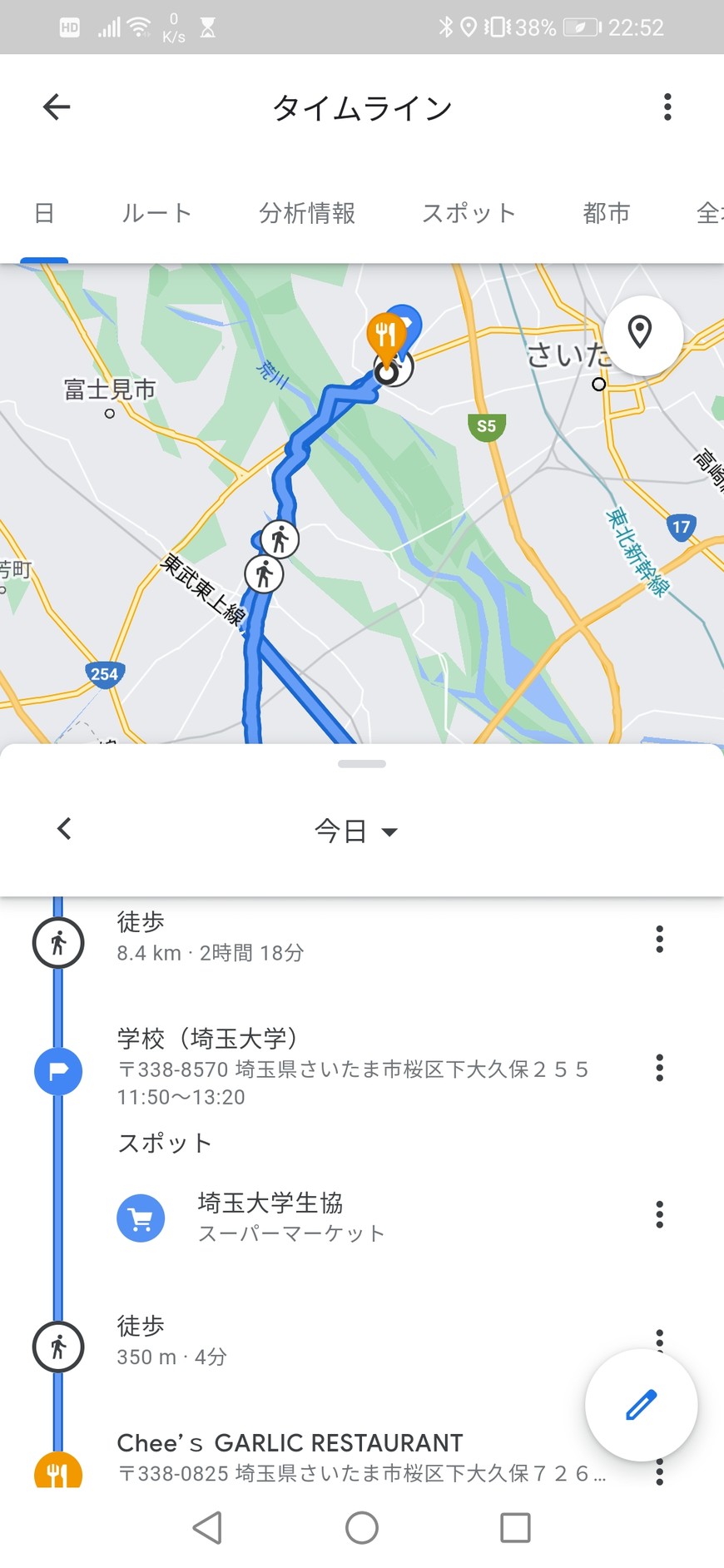Viewport: 724px width, 1568px height.
Task: Select the 日 tab
Action: [x=44, y=214]
